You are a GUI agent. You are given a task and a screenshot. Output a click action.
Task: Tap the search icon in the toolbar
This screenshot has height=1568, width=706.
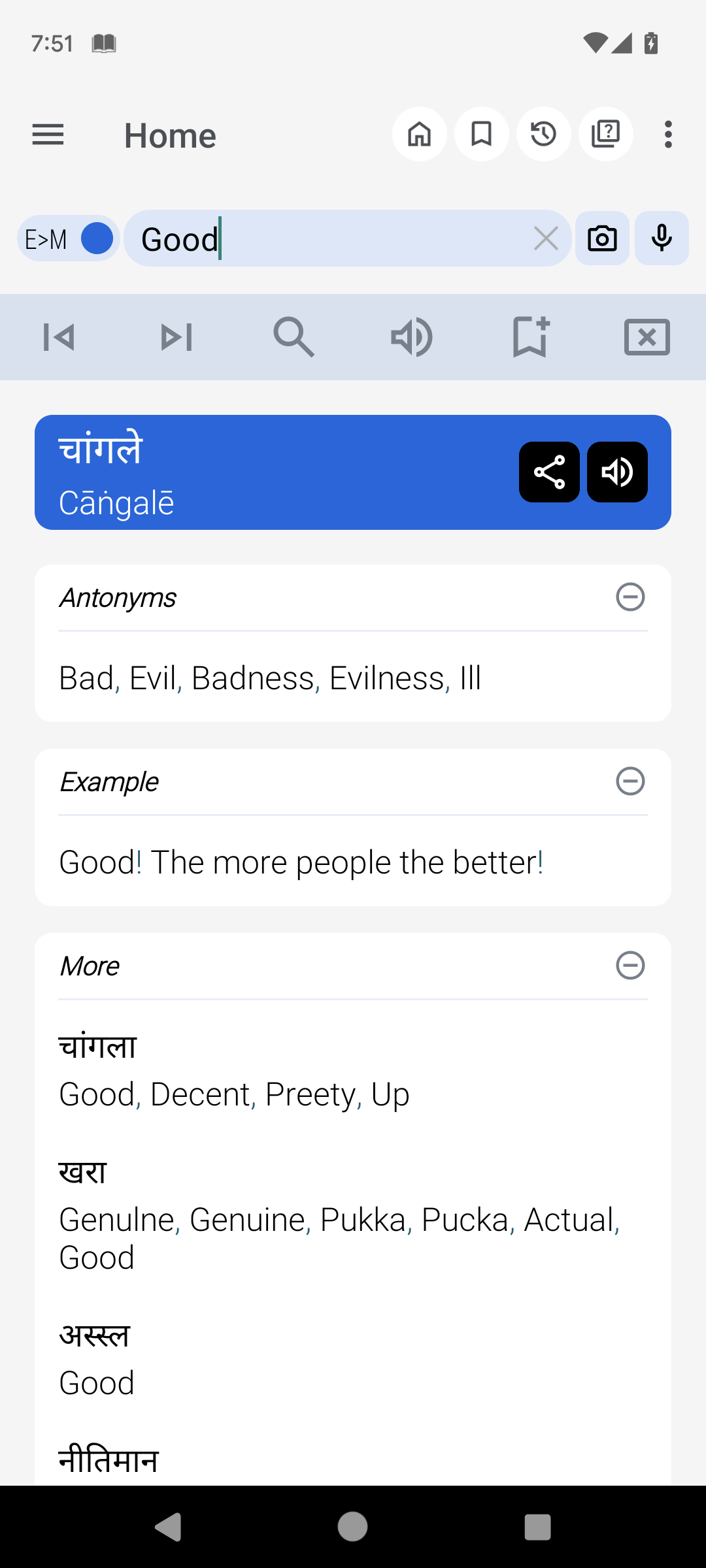pyautogui.click(x=294, y=337)
